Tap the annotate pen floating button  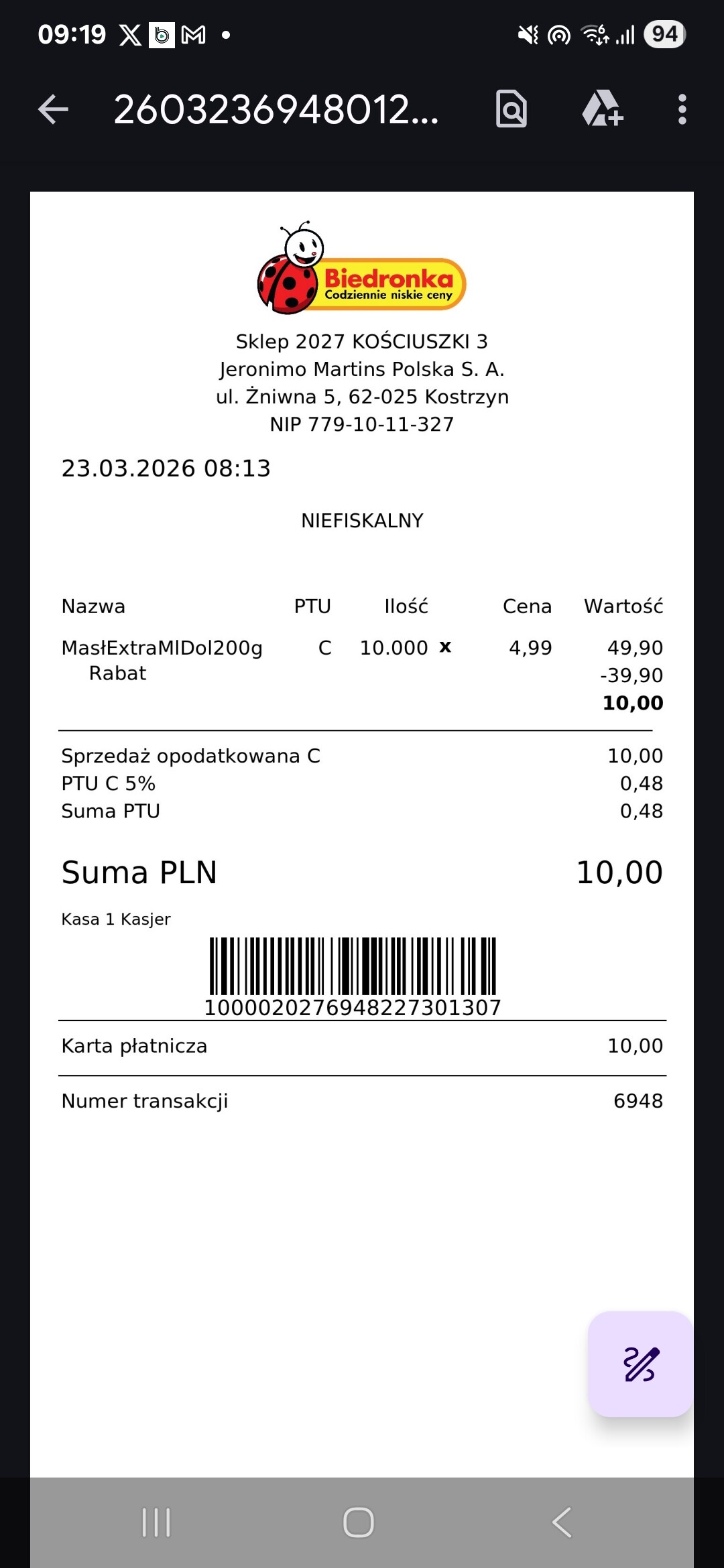640,1364
